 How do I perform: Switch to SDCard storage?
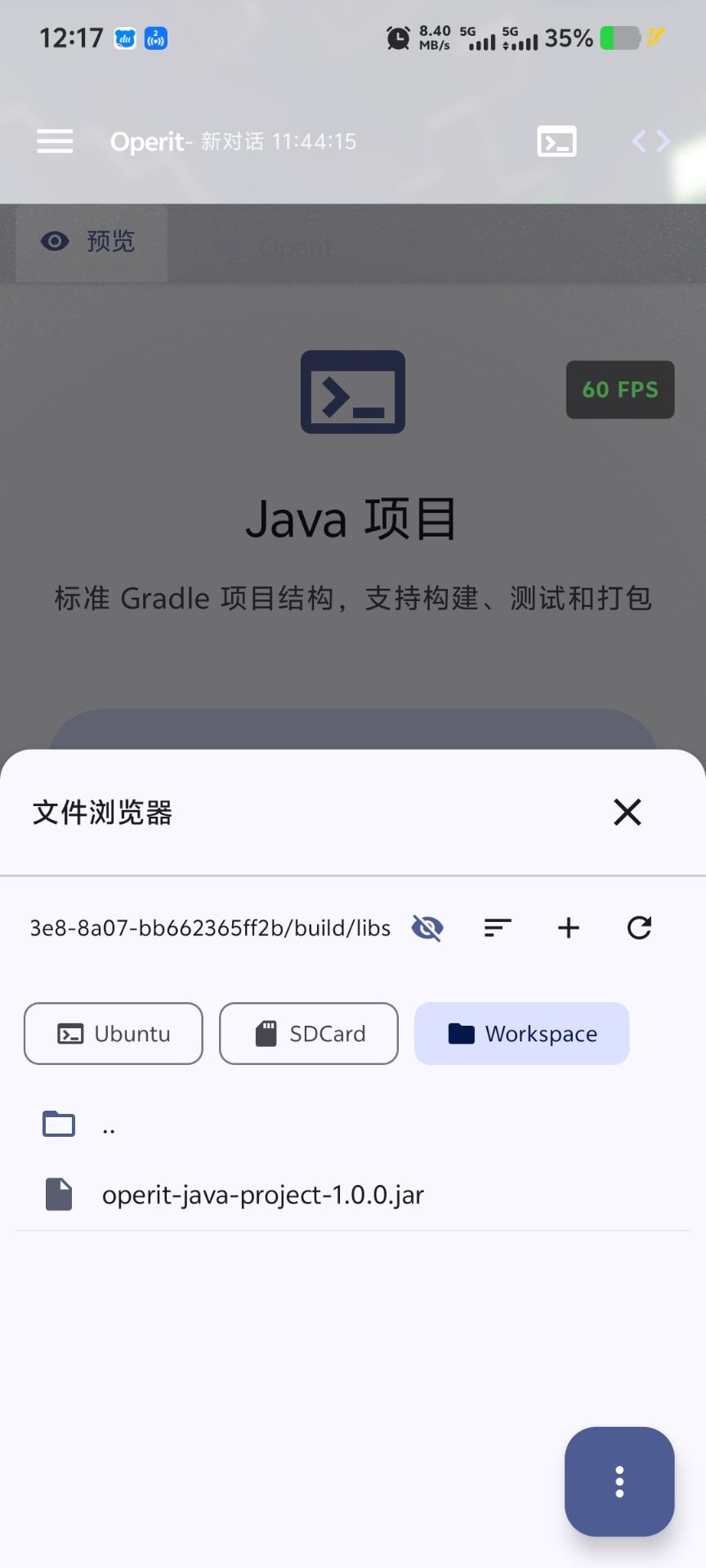coord(309,1034)
